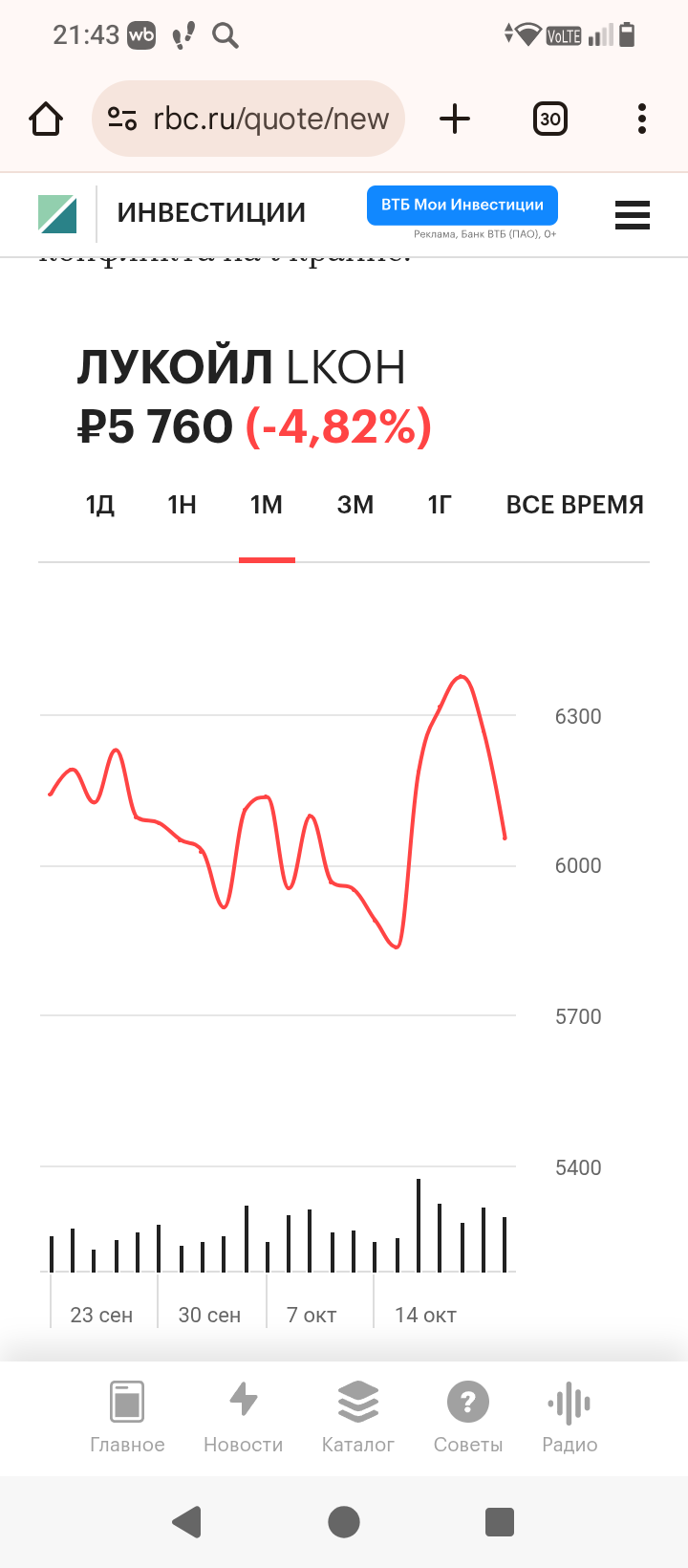Image resolution: width=688 pixels, height=1568 pixels.
Task: Open the ВТБ Мои Инвестиции ad
Action: 462,206
